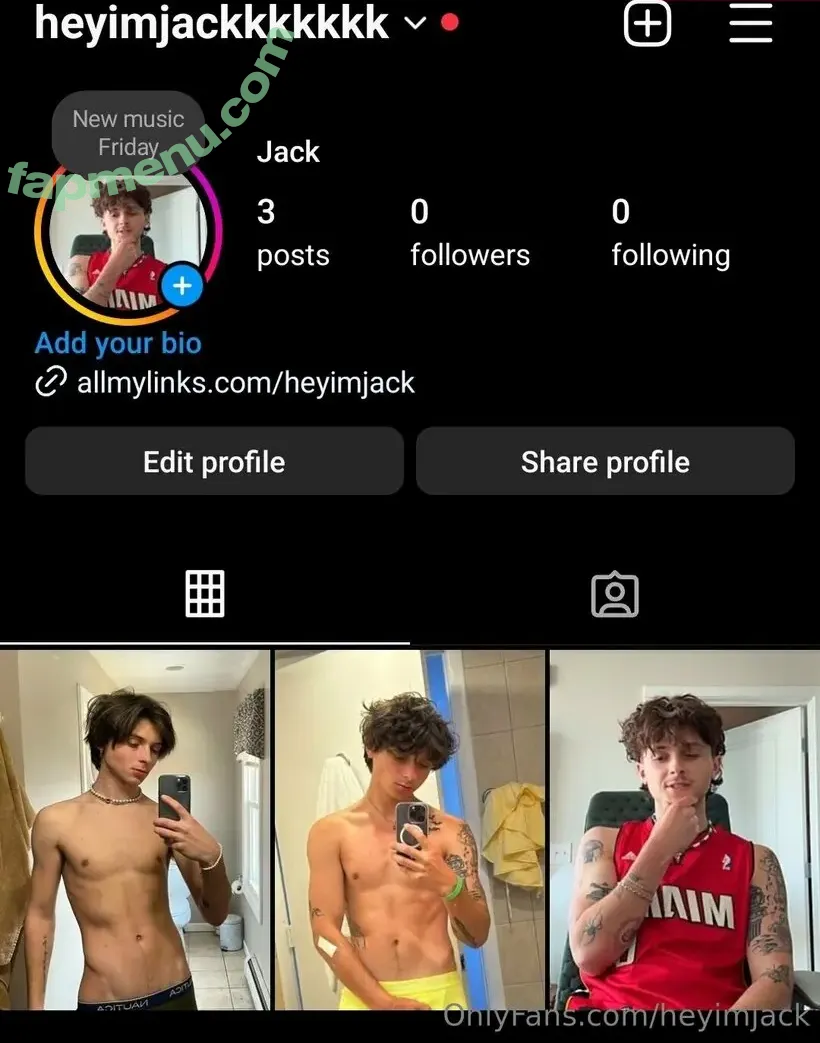View the 0 followers list
This screenshot has height=1043, width=820.
tap(469, 232)
